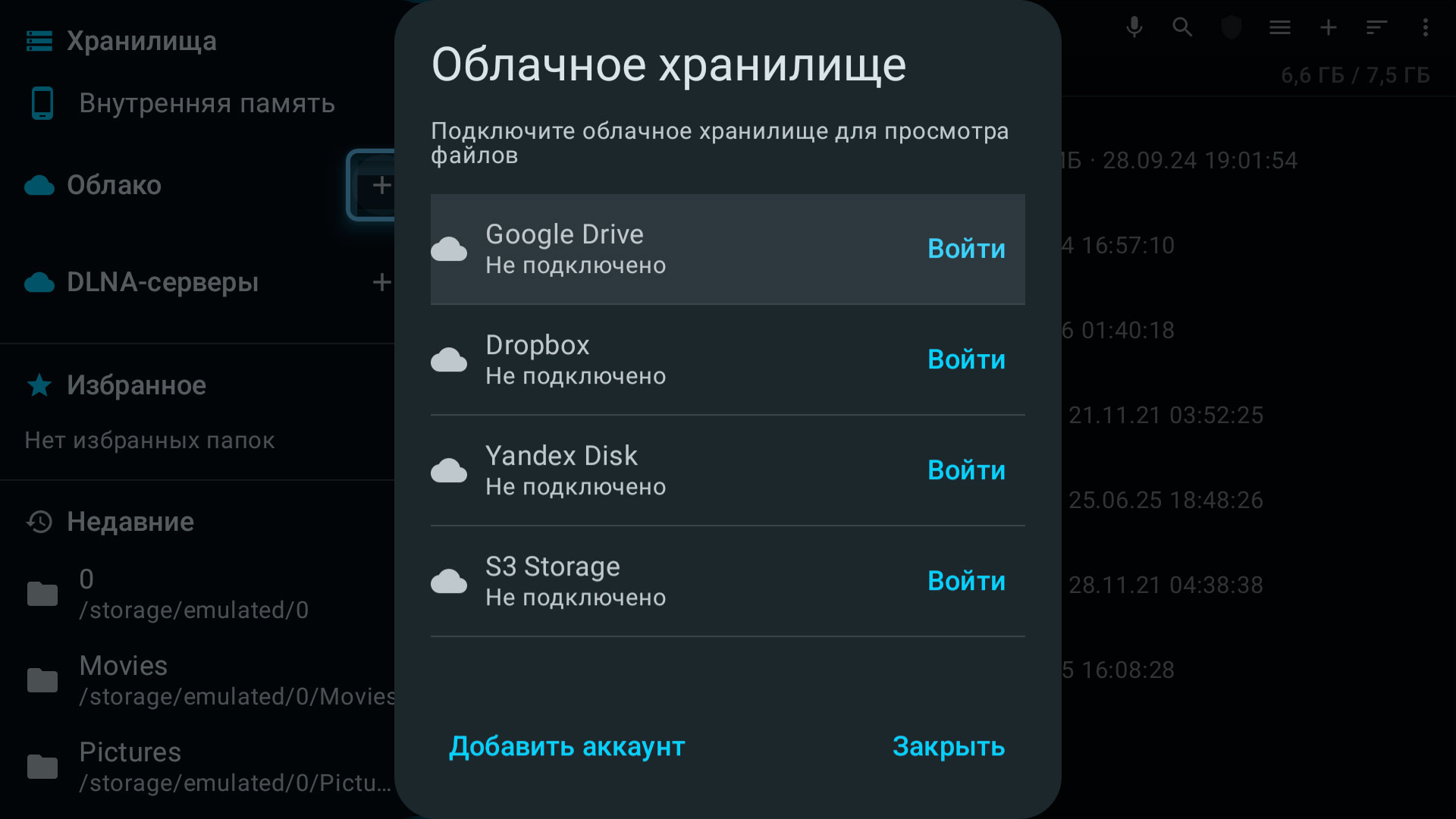Tap Добавить аккаунт button
The image size is (1456, 819).
click(566, 746)
